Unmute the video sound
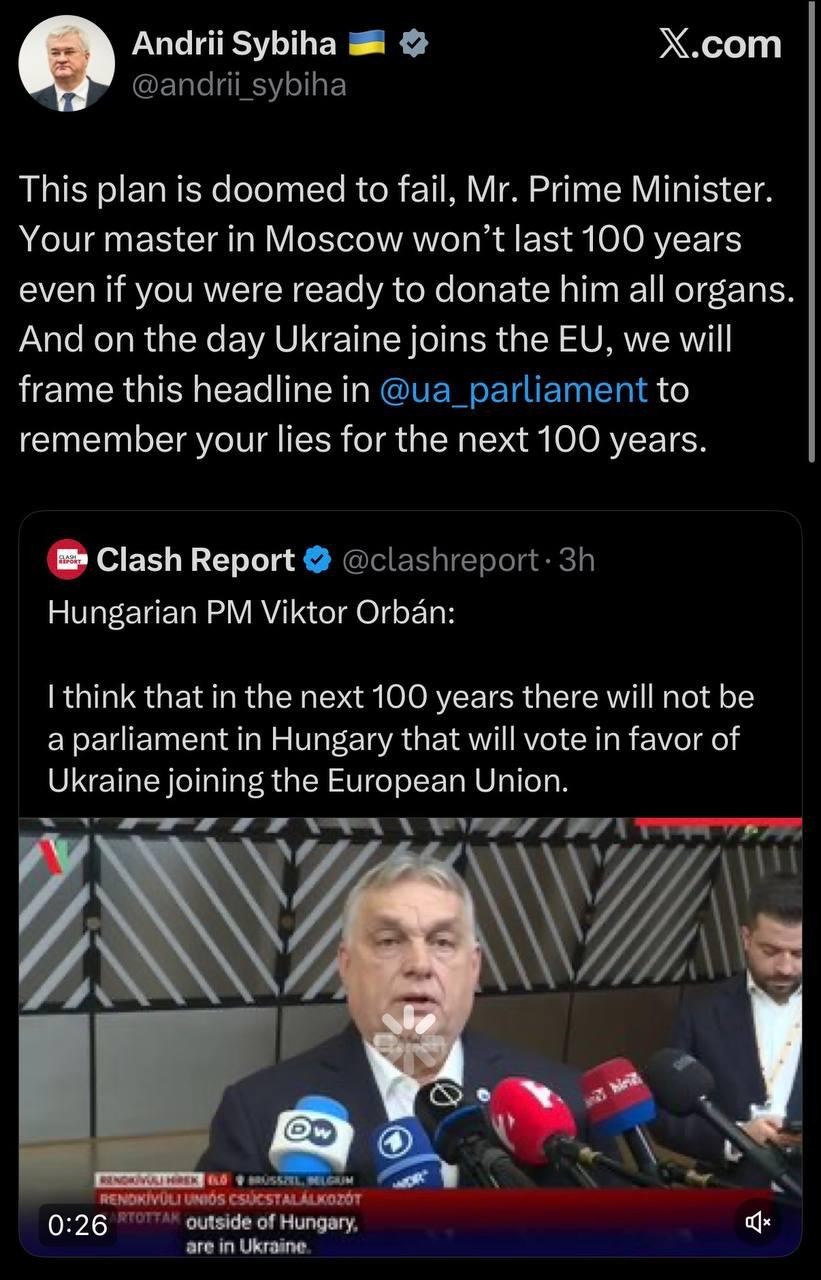Viewport: 821px width, 1280px height. pos(759,1222)
